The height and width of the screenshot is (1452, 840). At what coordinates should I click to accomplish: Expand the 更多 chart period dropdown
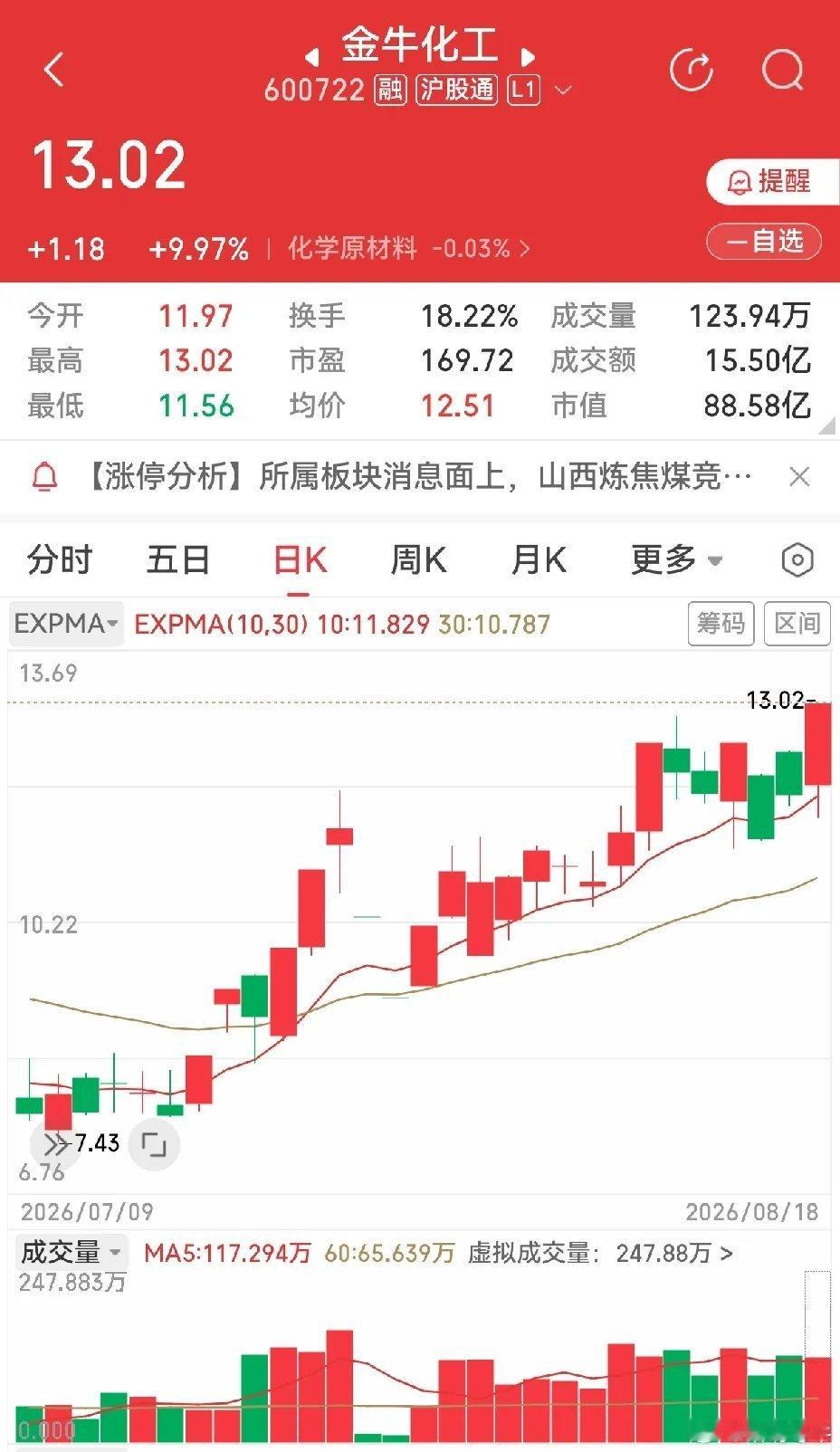click(x=676, y=560)
